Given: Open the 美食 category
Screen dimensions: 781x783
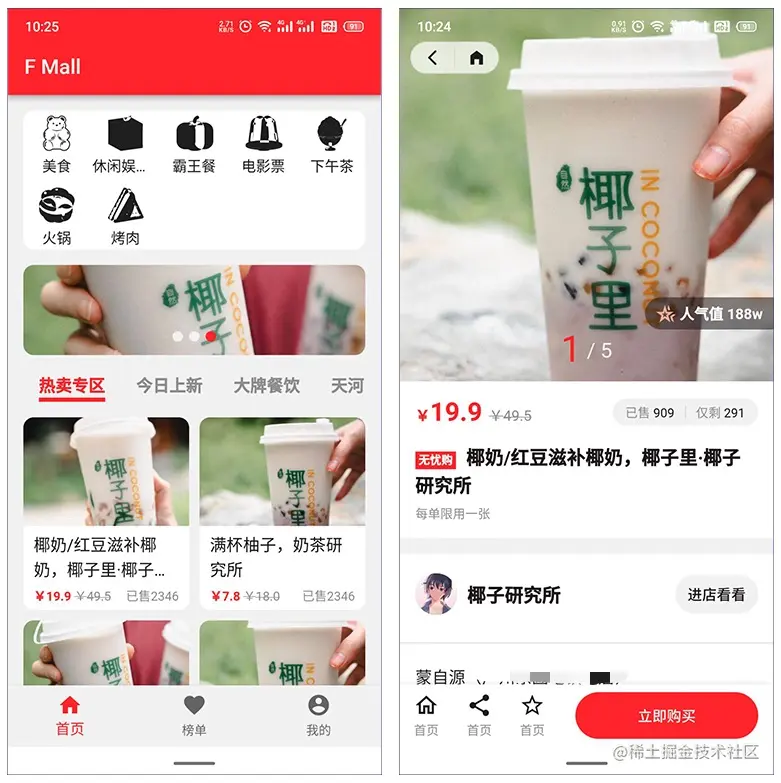Looking at the screenshot, I should click(57, 145).
